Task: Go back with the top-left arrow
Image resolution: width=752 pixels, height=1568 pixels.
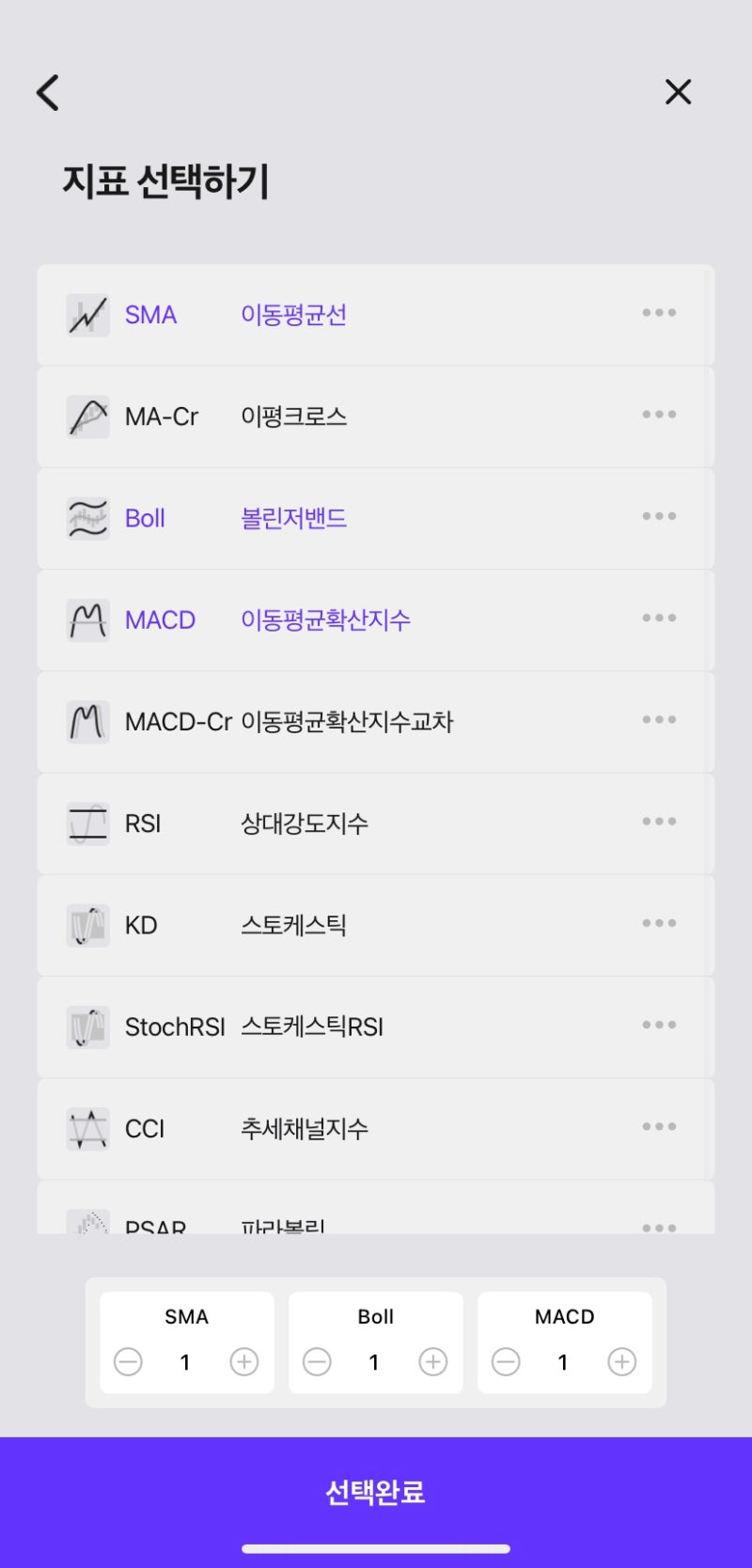Action: point(48,92)
